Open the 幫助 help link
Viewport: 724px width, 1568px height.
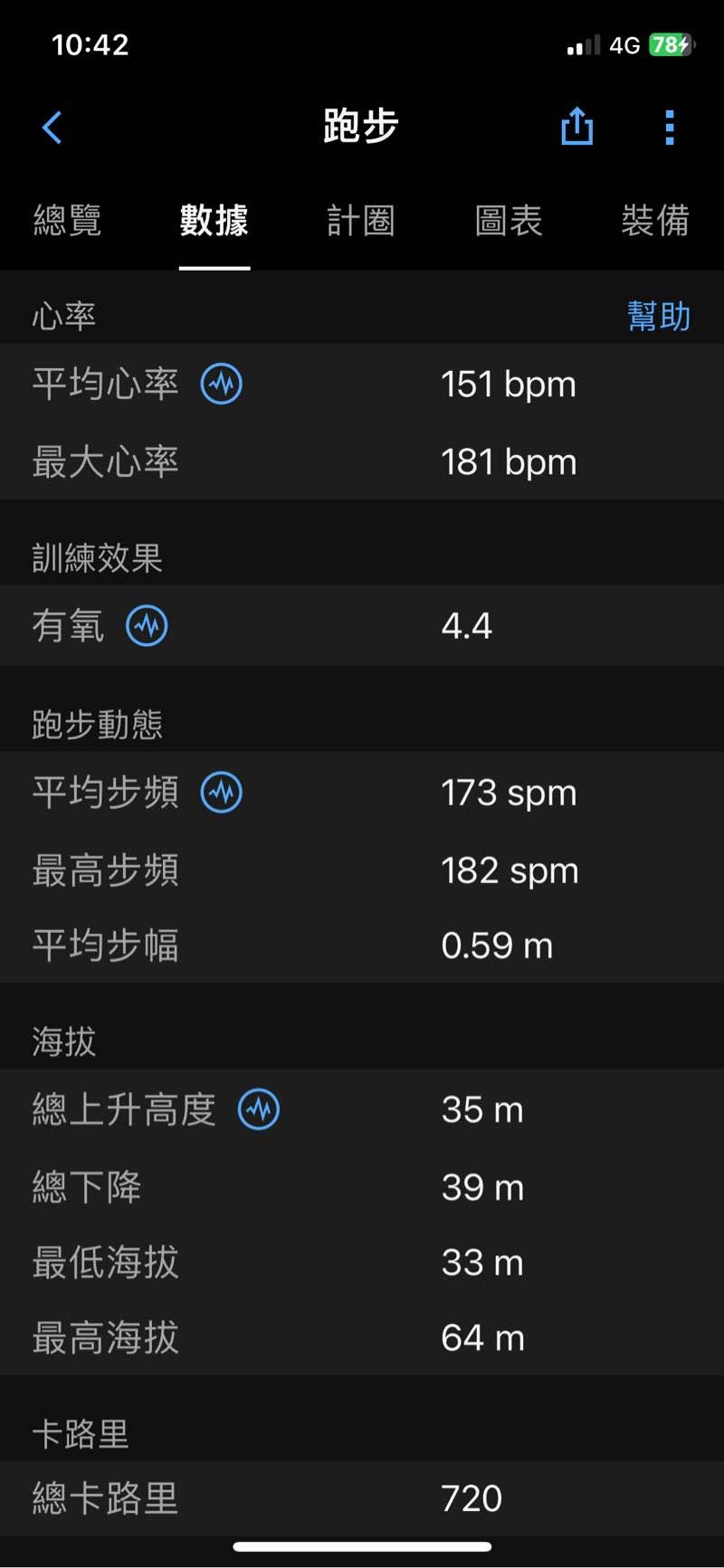[658, 317]
